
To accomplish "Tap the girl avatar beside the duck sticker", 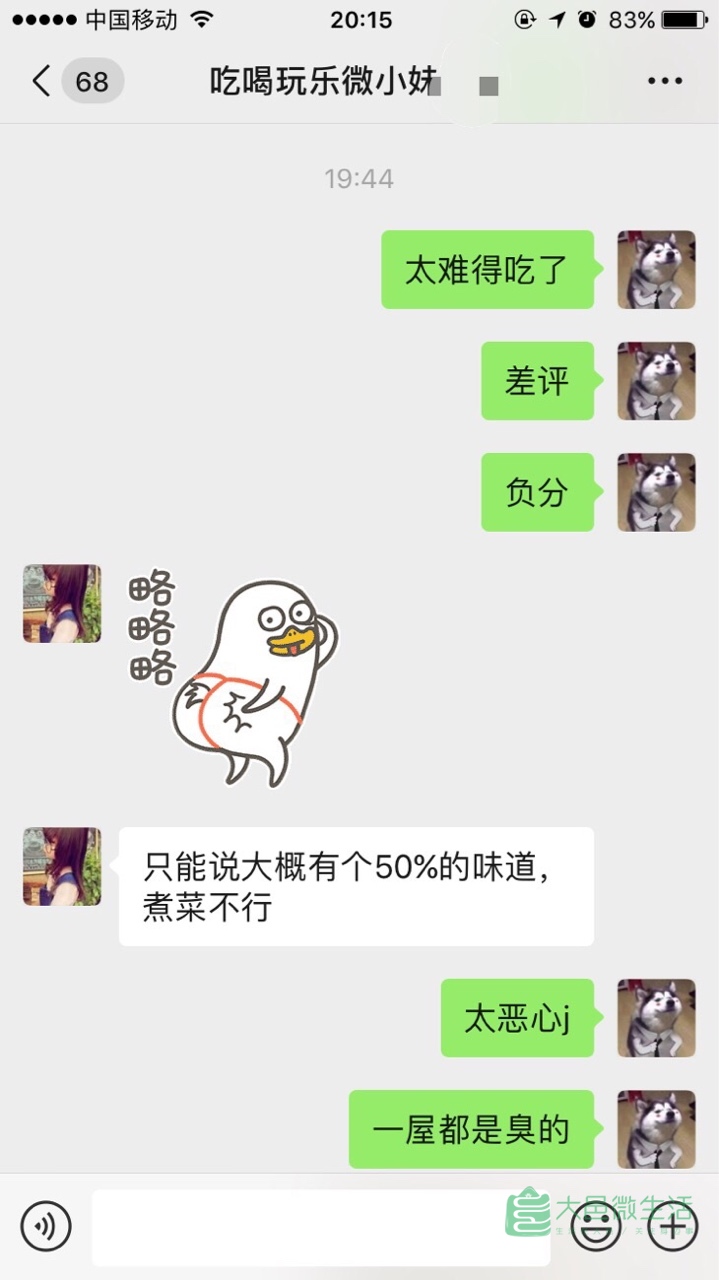I will click(x=62, y=603).
